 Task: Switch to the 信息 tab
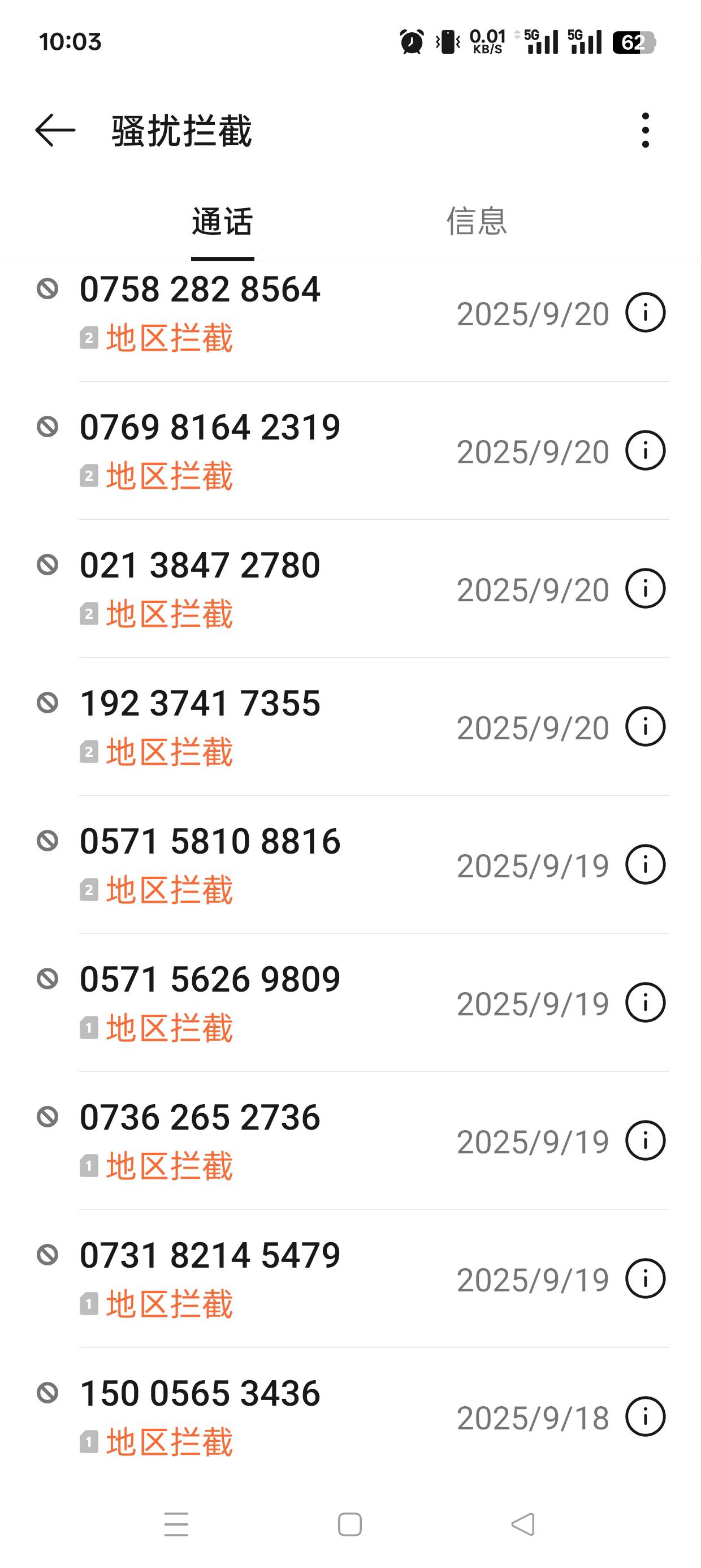[477, 221]
